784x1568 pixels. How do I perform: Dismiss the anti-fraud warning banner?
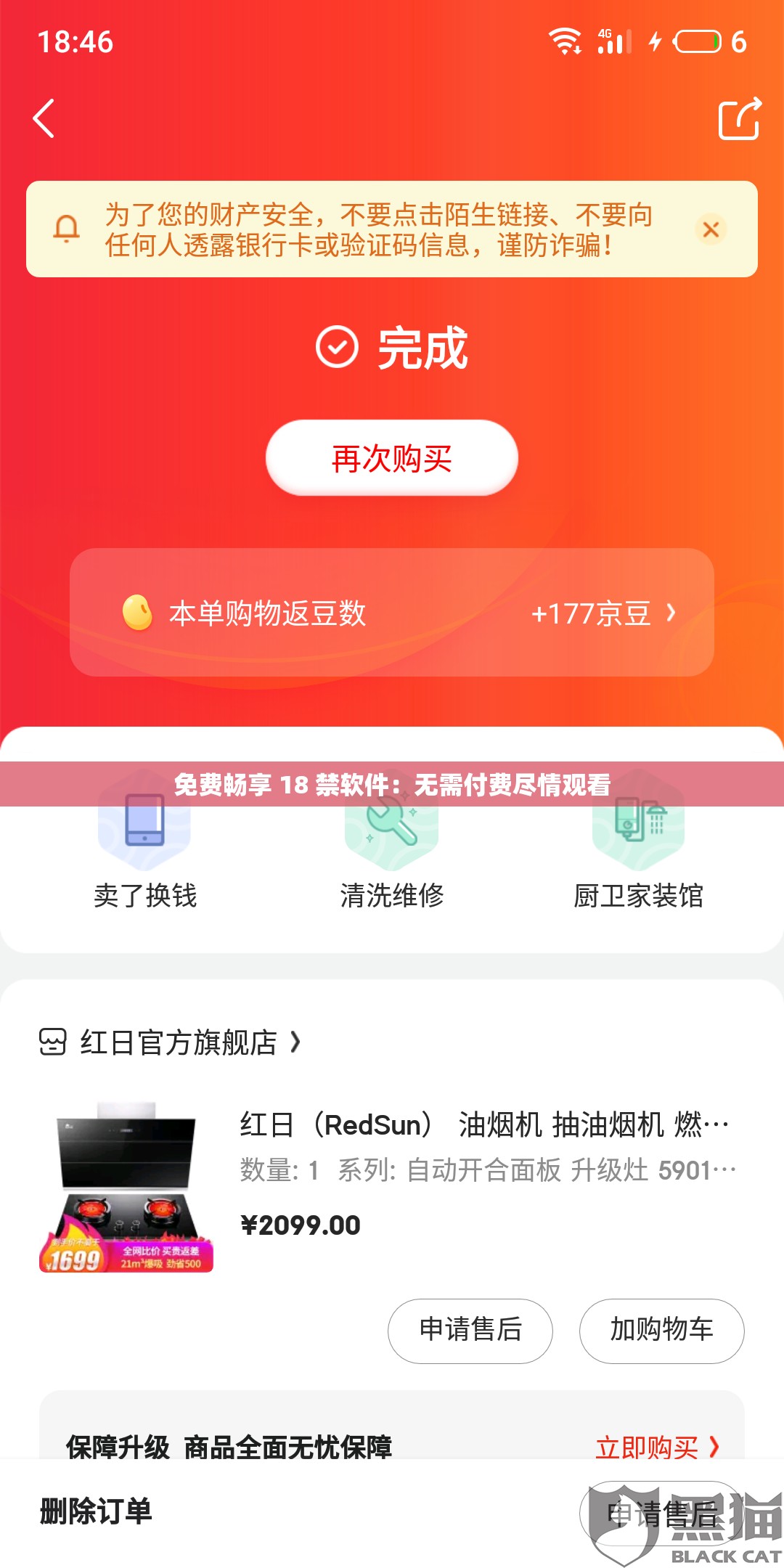click(x=710, y=229)
